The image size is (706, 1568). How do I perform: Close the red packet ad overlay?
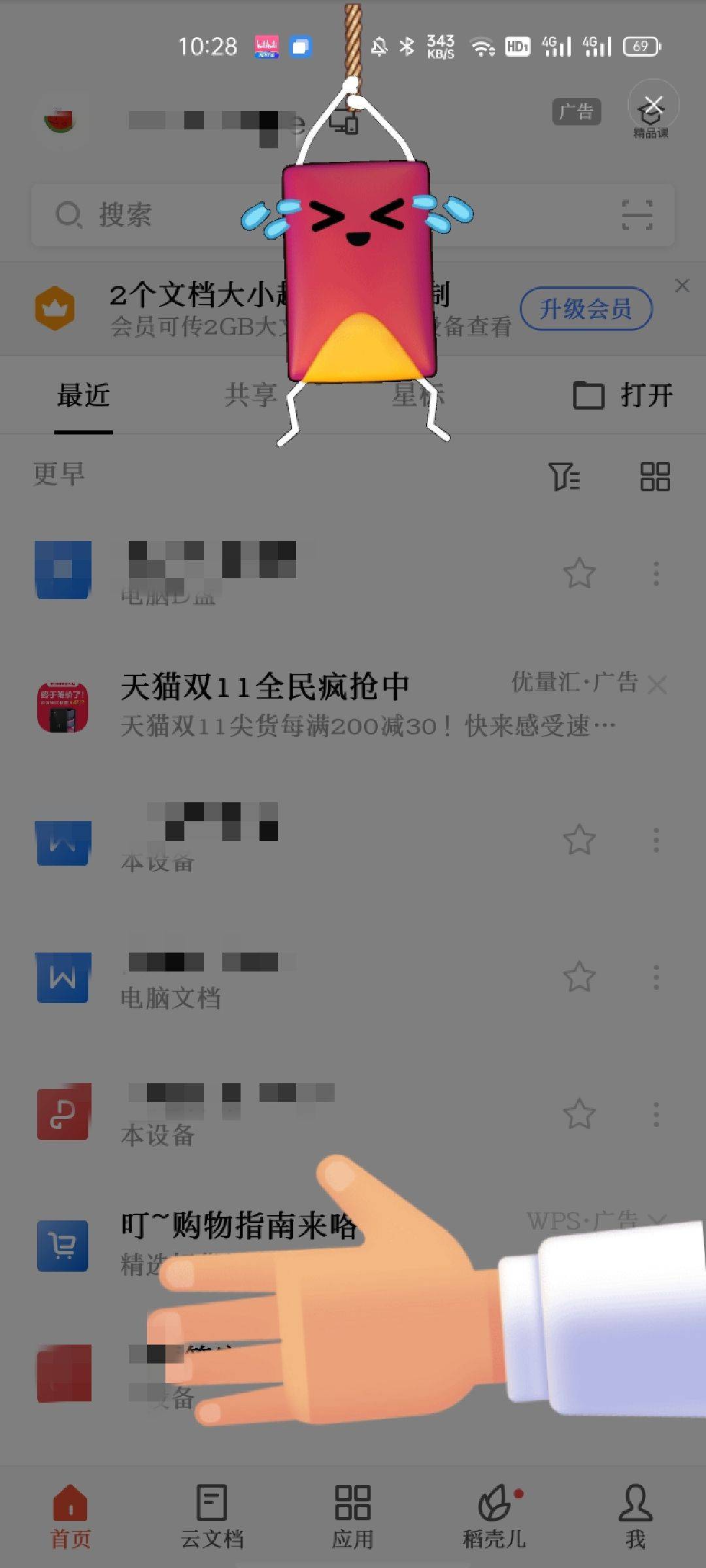[653, 105]
